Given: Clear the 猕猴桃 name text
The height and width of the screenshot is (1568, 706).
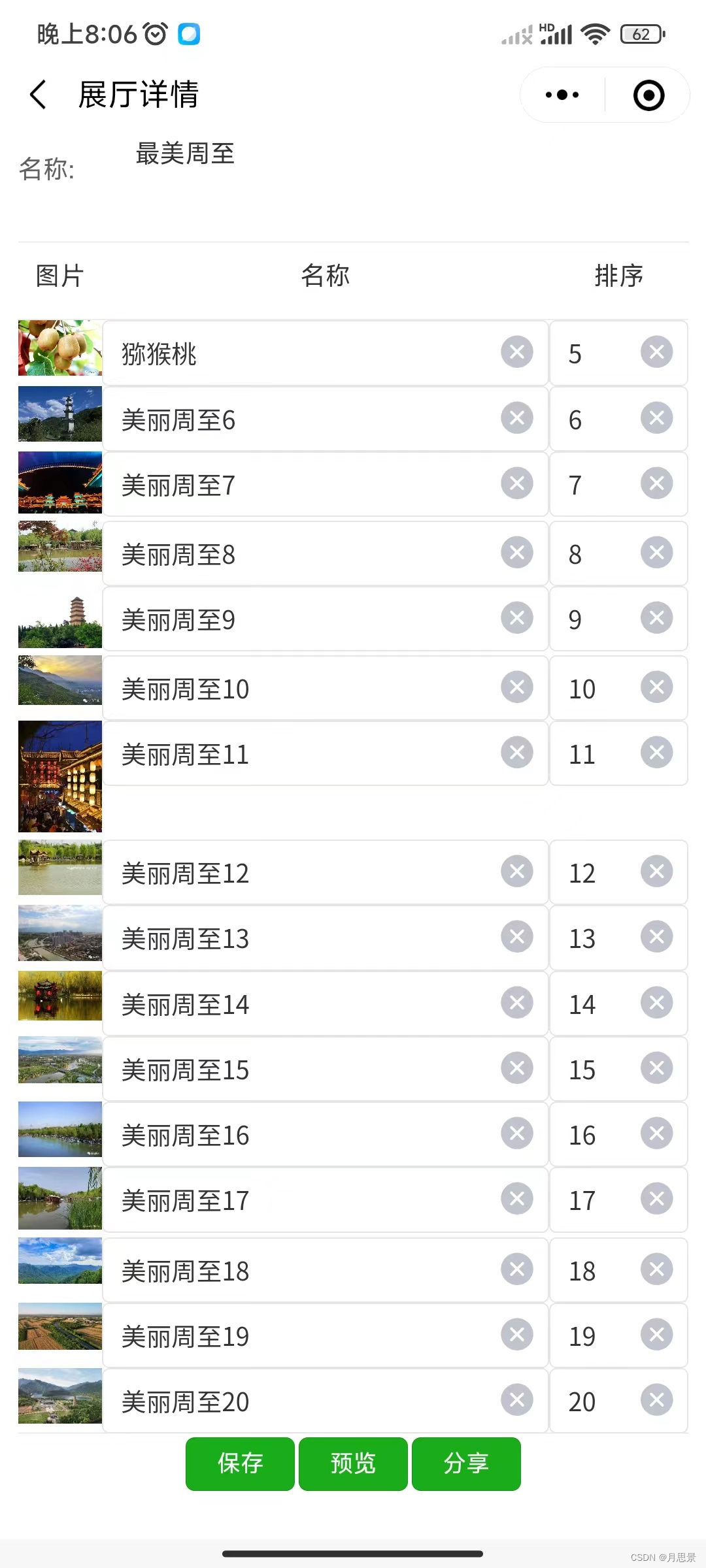Looking at the screenshot, I should [x=517, y=352].
